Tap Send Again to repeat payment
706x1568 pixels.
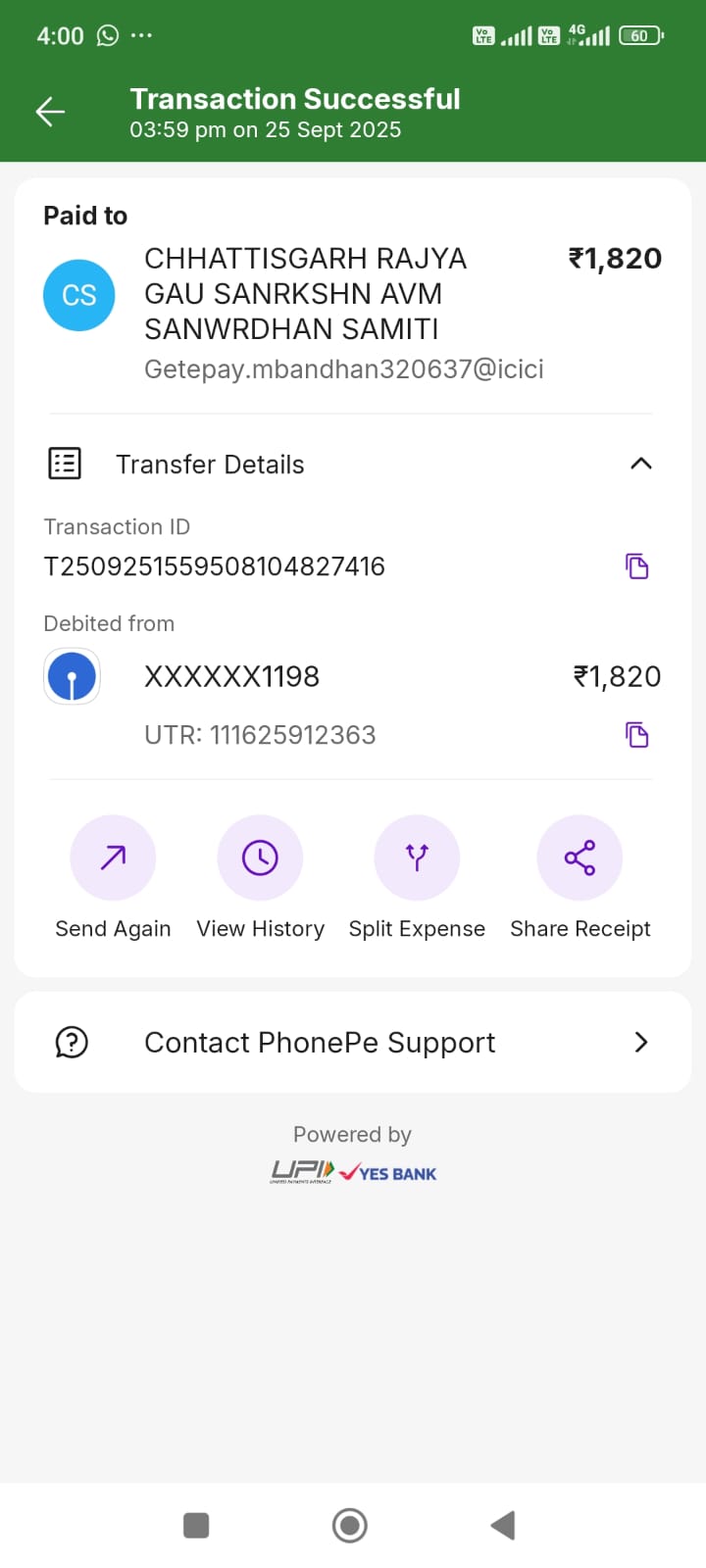(x=113, y=858)
